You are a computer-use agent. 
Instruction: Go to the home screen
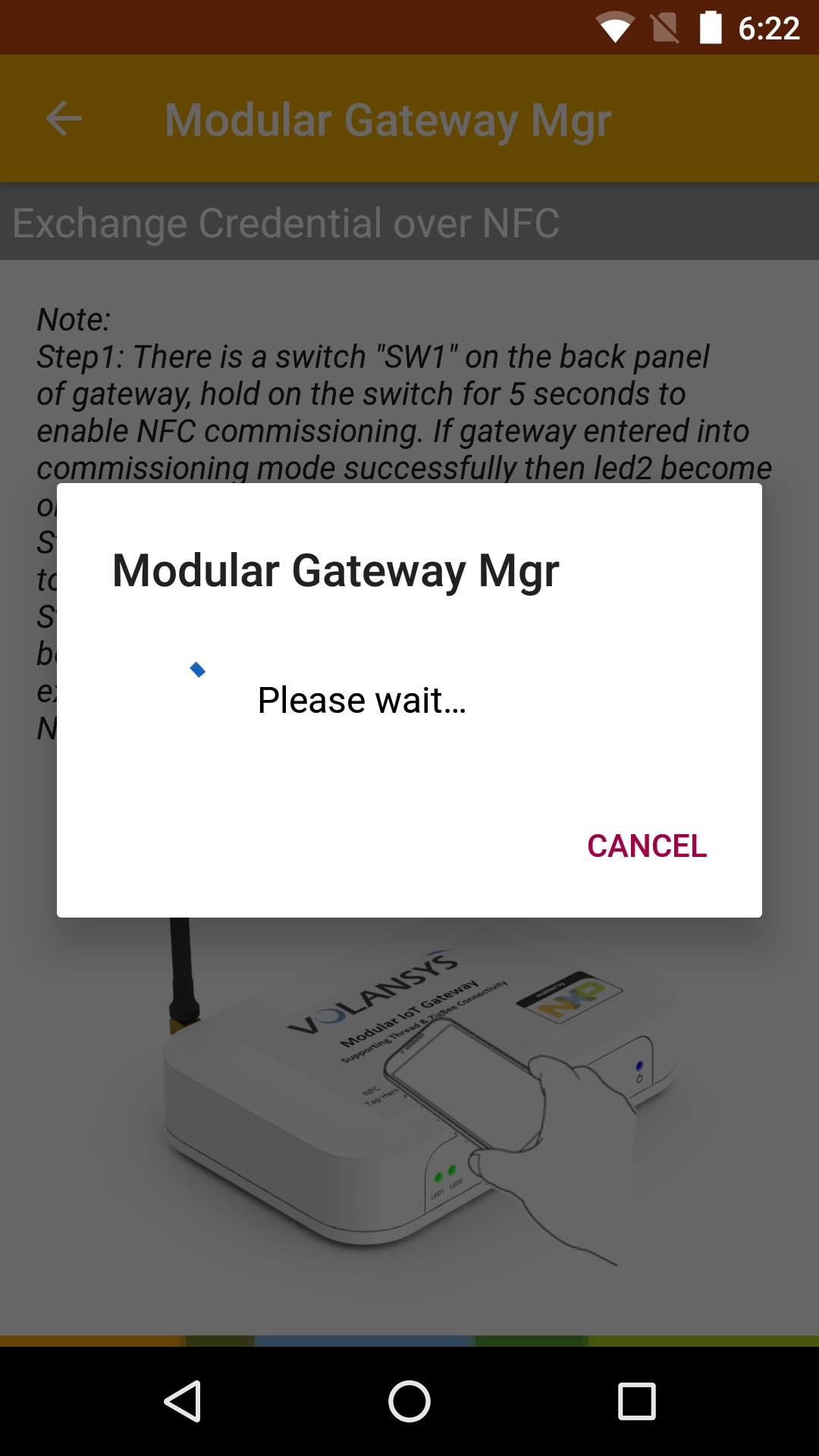409,1401
